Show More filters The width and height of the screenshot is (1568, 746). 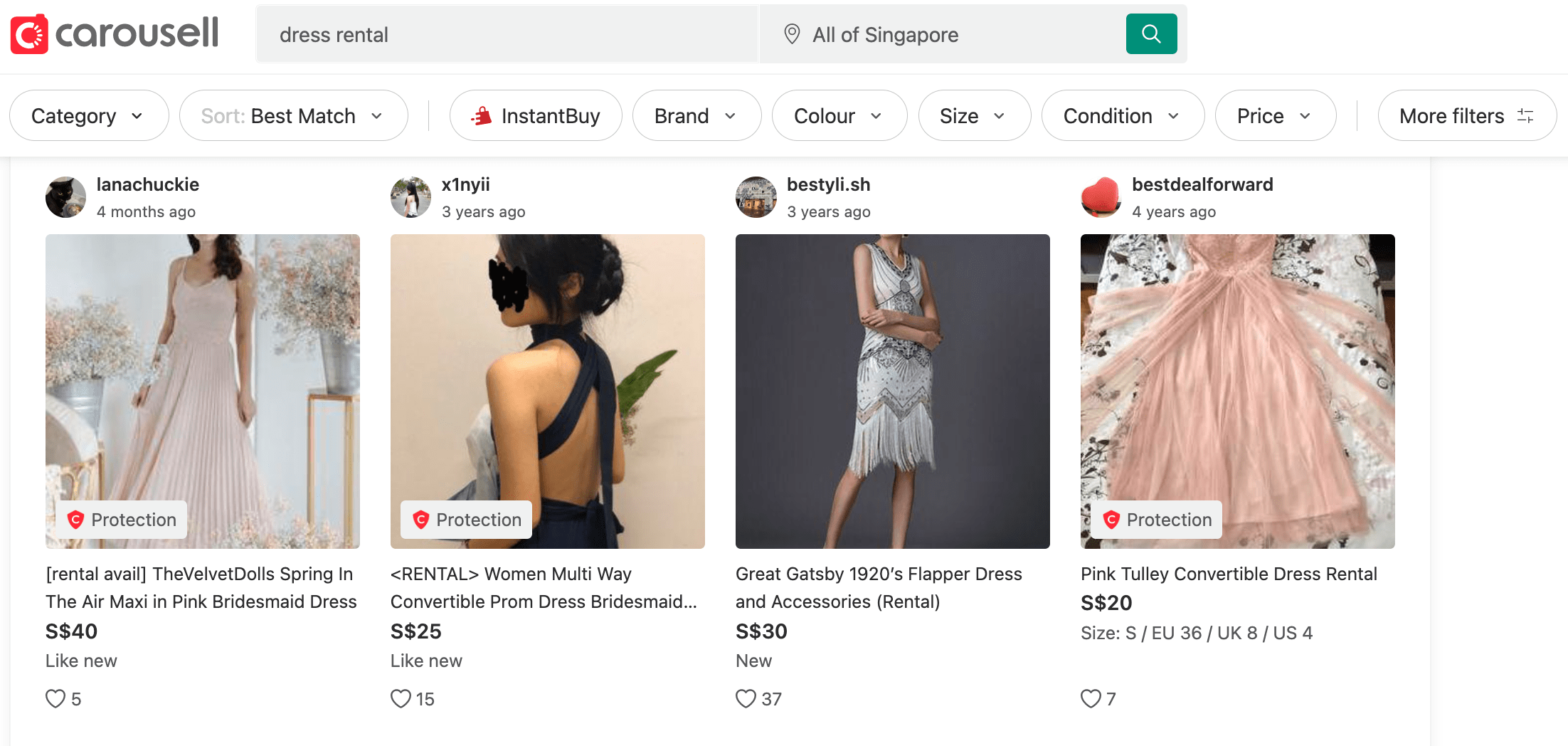[1466, 116]
